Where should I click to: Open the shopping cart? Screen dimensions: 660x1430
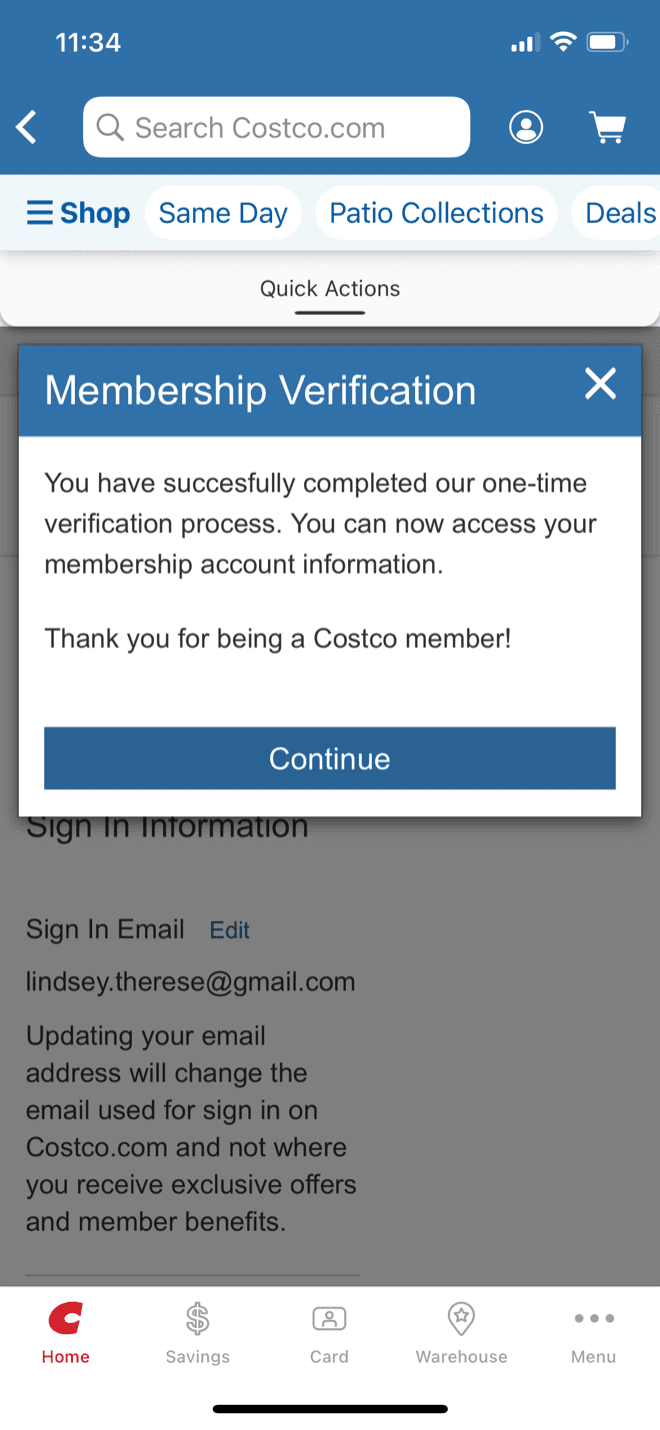(607, 127)
